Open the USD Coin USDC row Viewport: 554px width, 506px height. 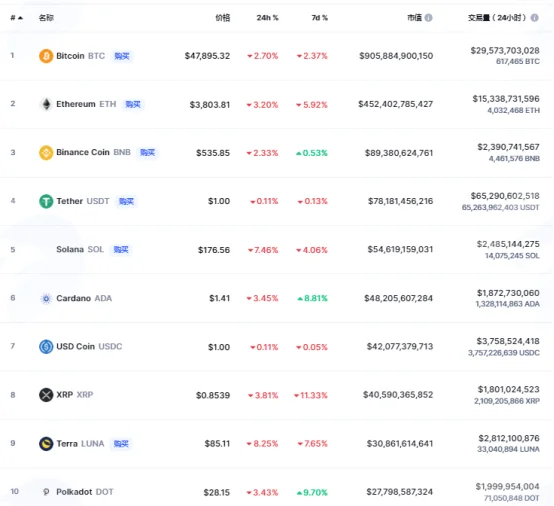coord(277,346)
